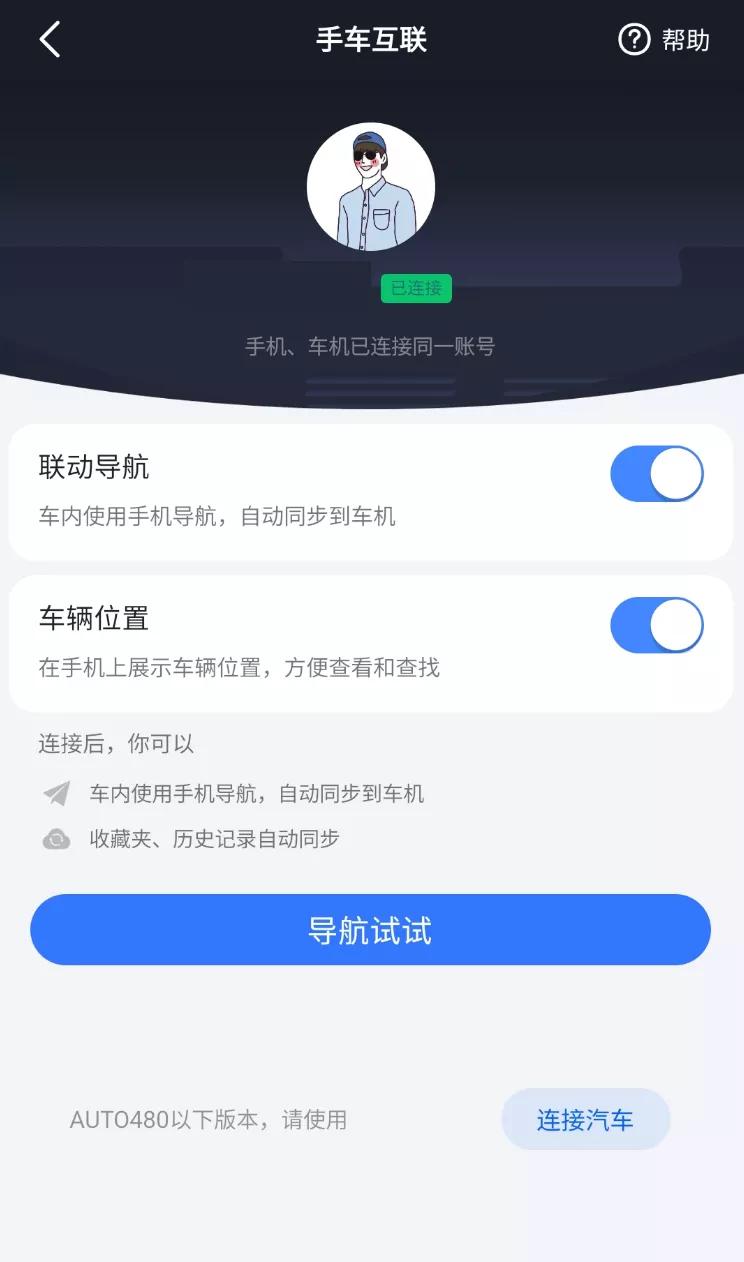Tap 帮助 to open help
The image size is (744, 1262).
click(x=685, y=40)
